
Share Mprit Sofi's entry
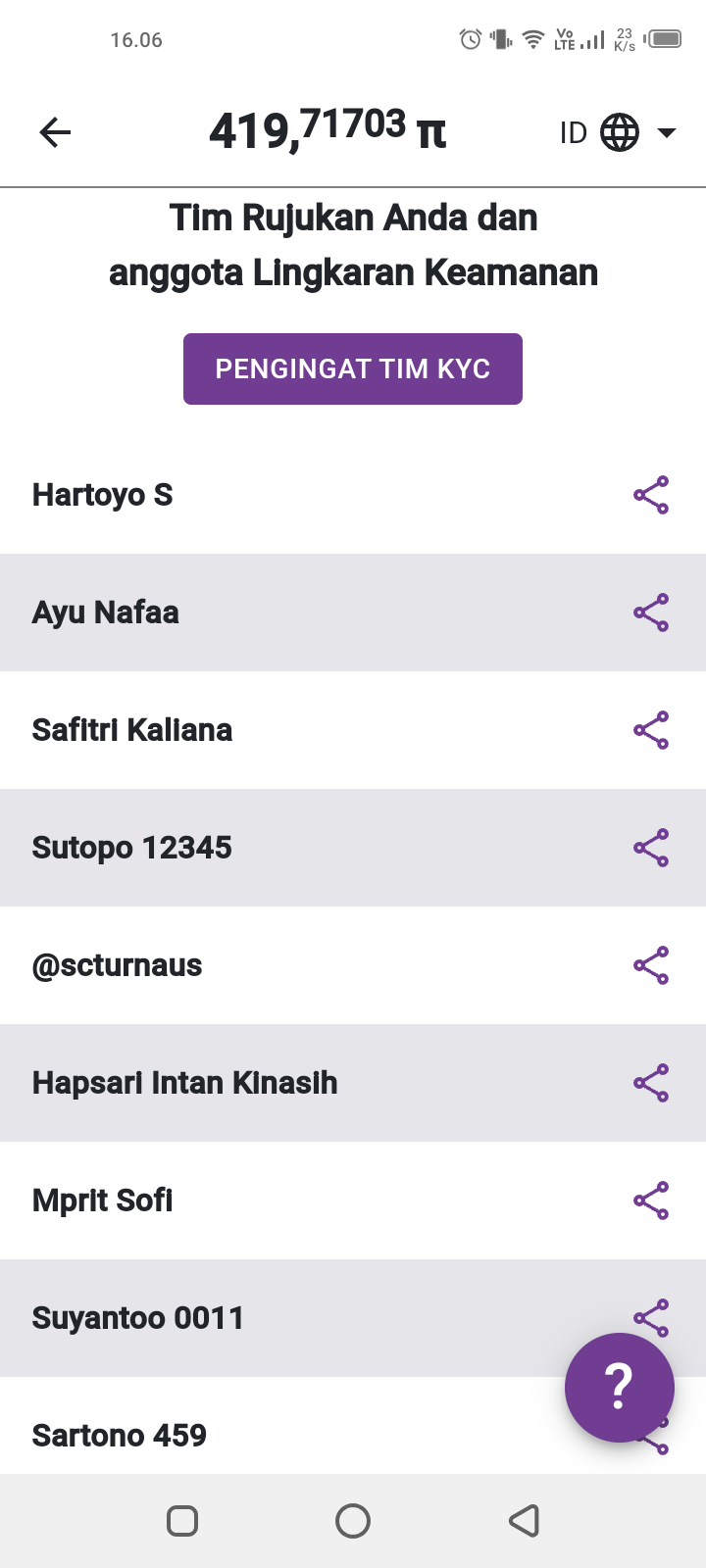coord(651,1200)
